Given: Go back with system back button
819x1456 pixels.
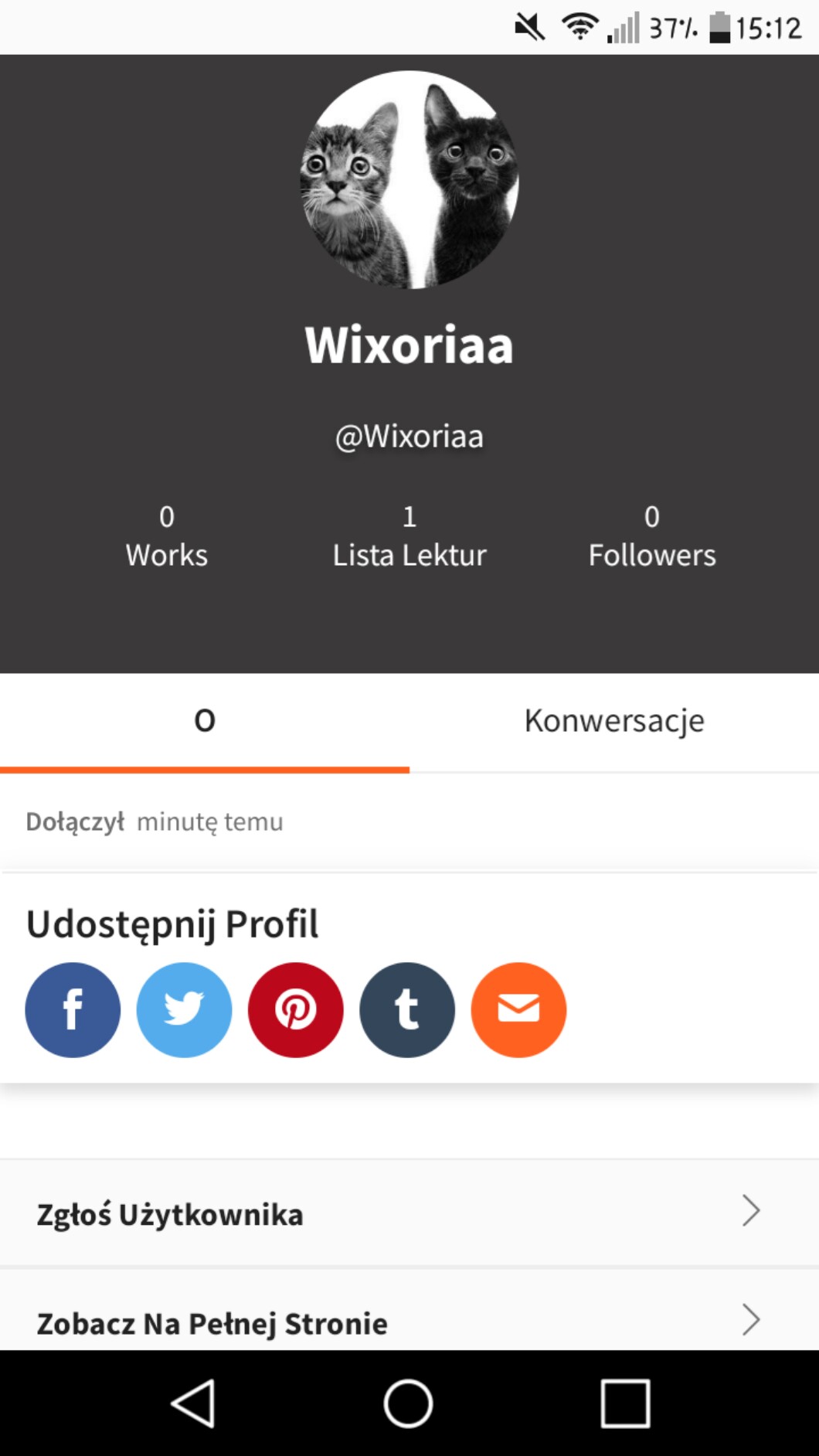Looking at the screenshot, I should coord(193,1403).
